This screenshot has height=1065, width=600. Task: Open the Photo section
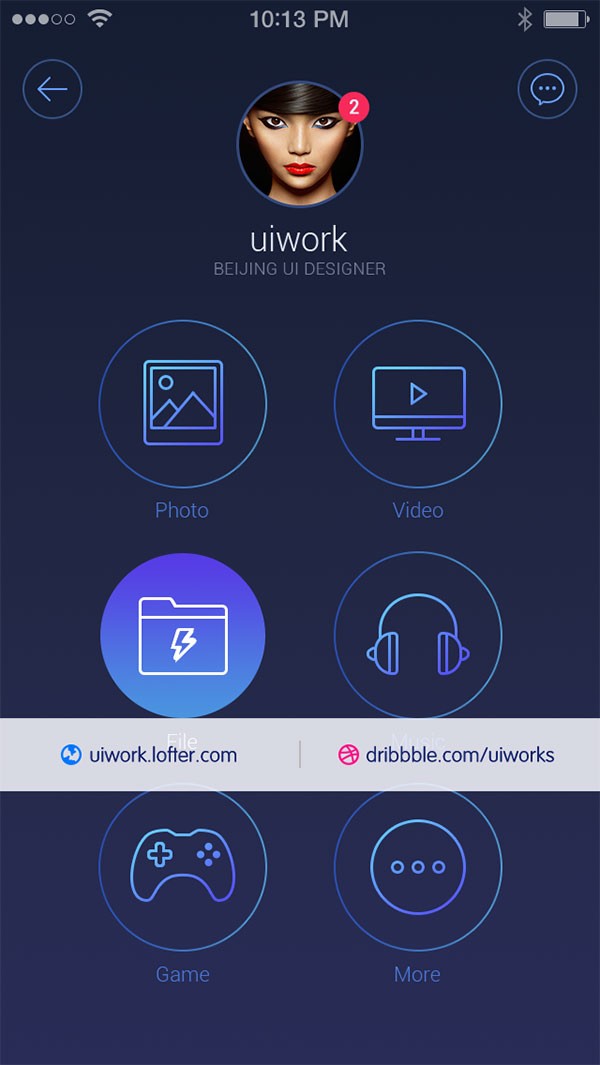pyautogui.click(x=183, y=403)
